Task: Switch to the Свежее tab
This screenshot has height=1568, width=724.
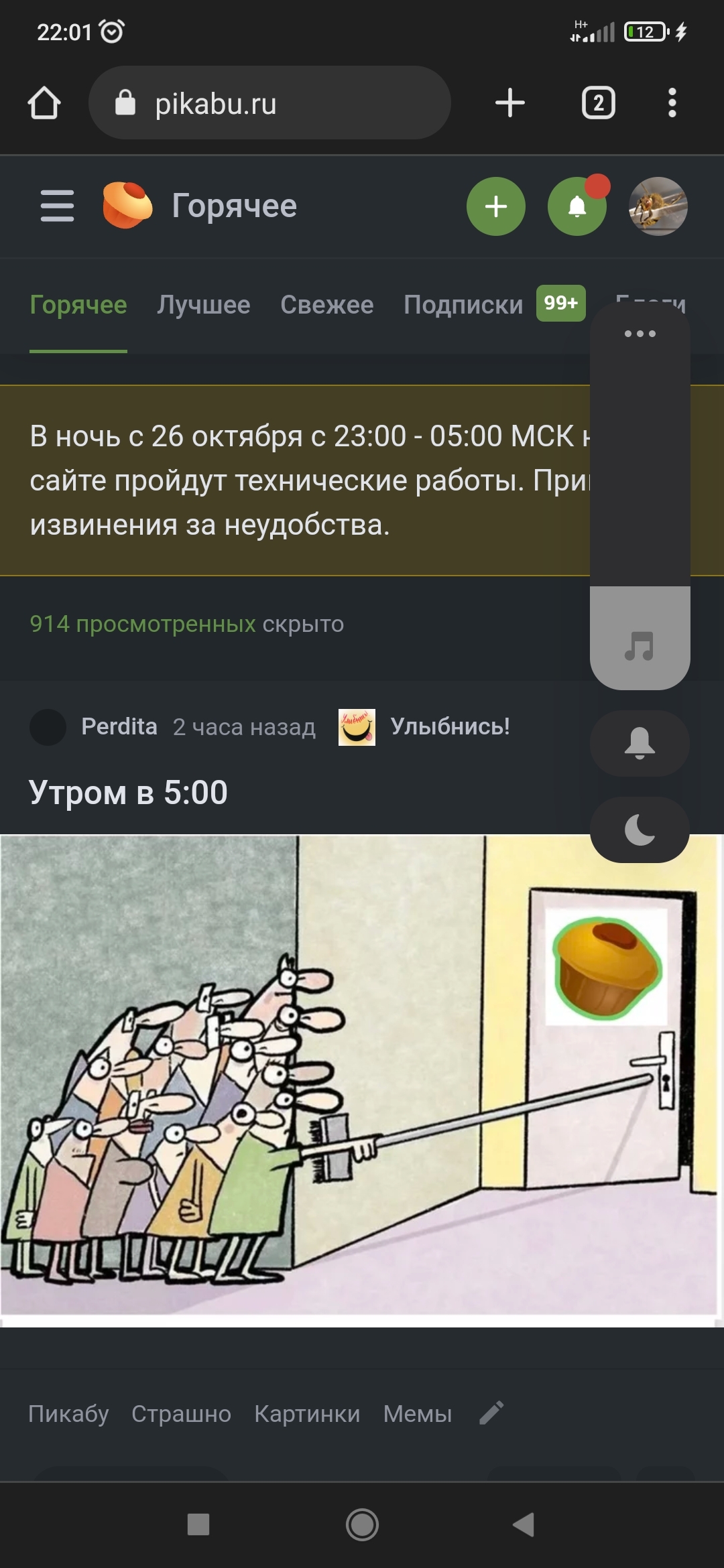Action: pos(327,305)
